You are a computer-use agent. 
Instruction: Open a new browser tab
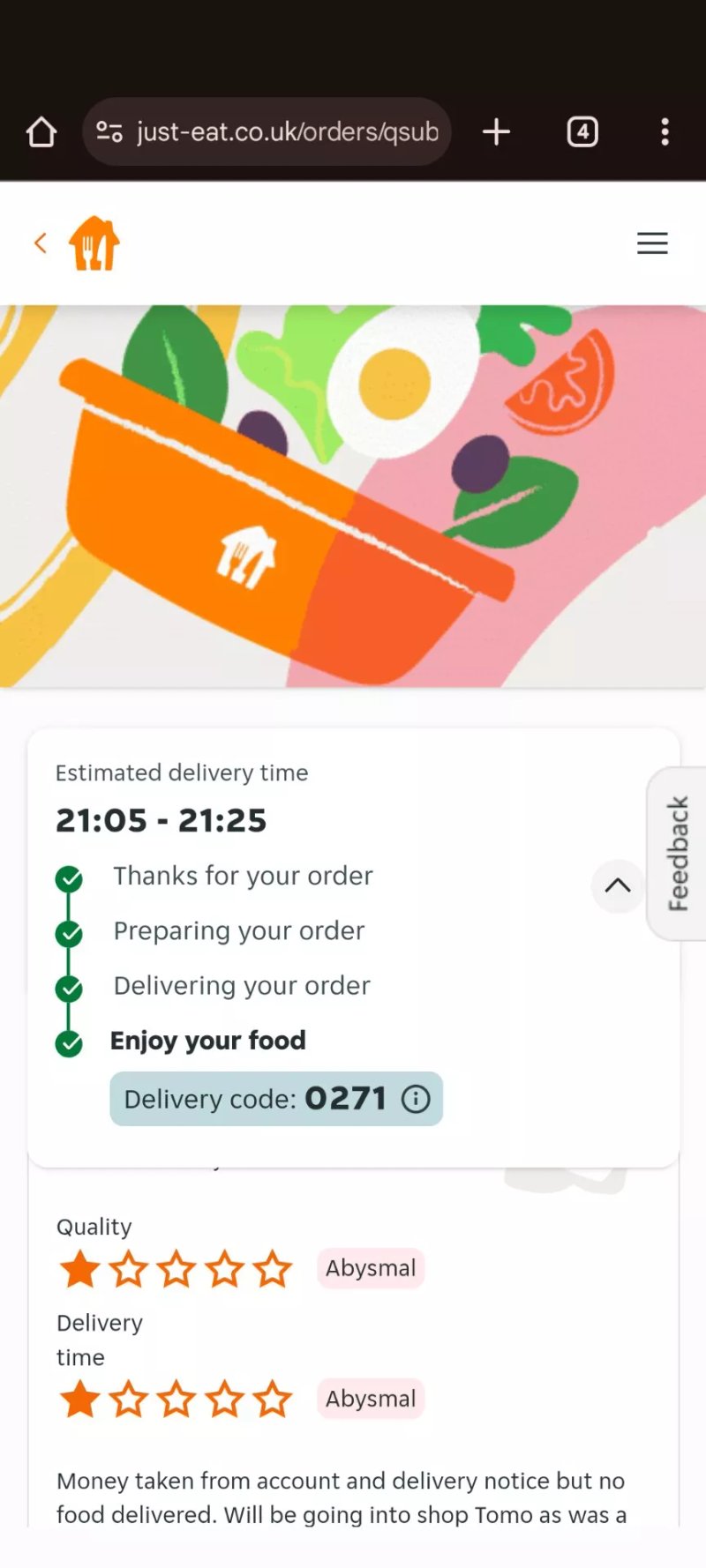pyautogui.click(x=497, y=131)
